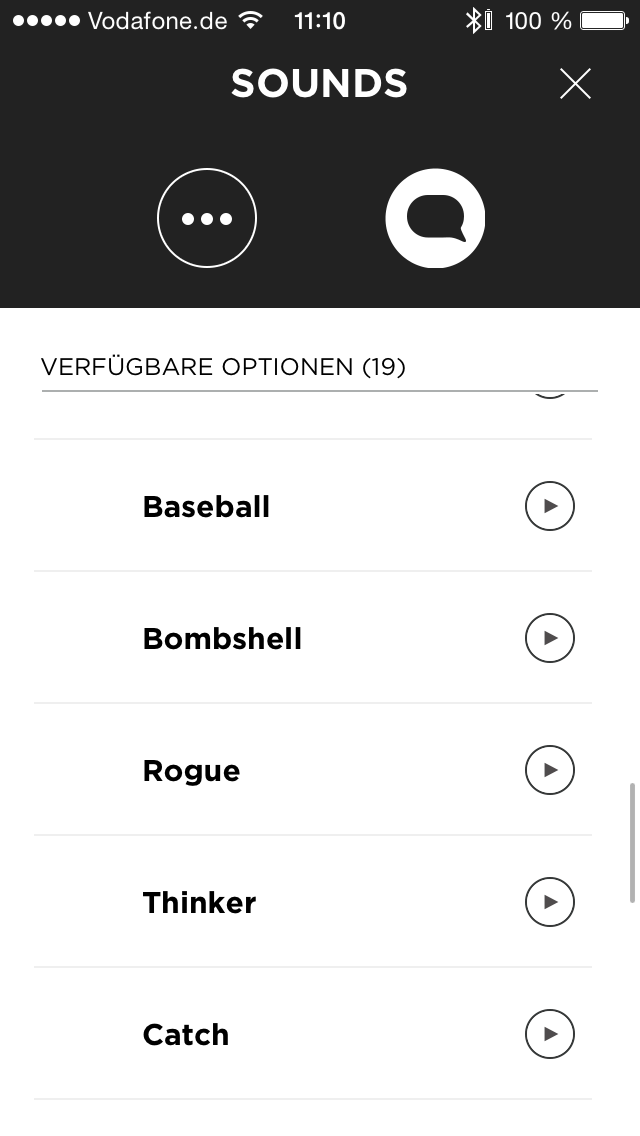Preview the Catch sound

[550, 1034]
